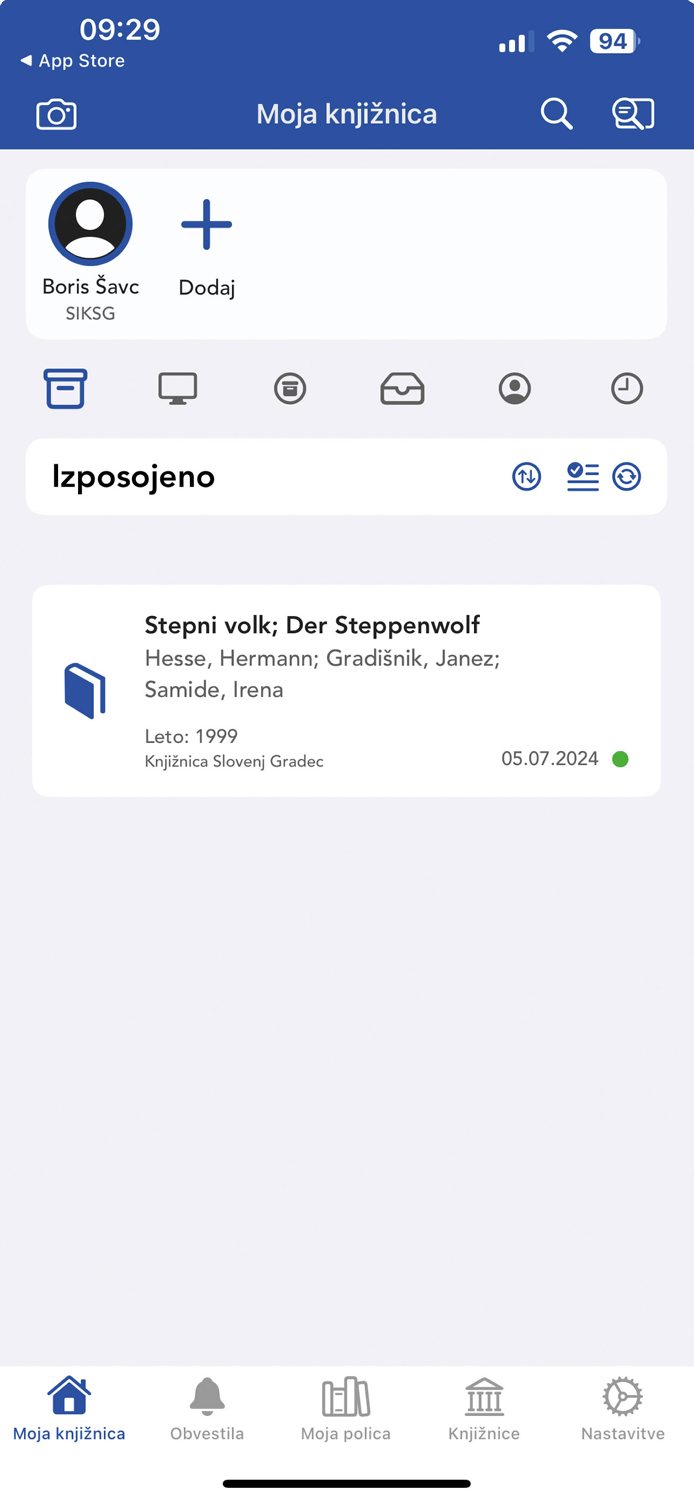Open the Knjižnice tab
The image size is (694, 1500).
pyautogui.click(x=484, y=1409)
